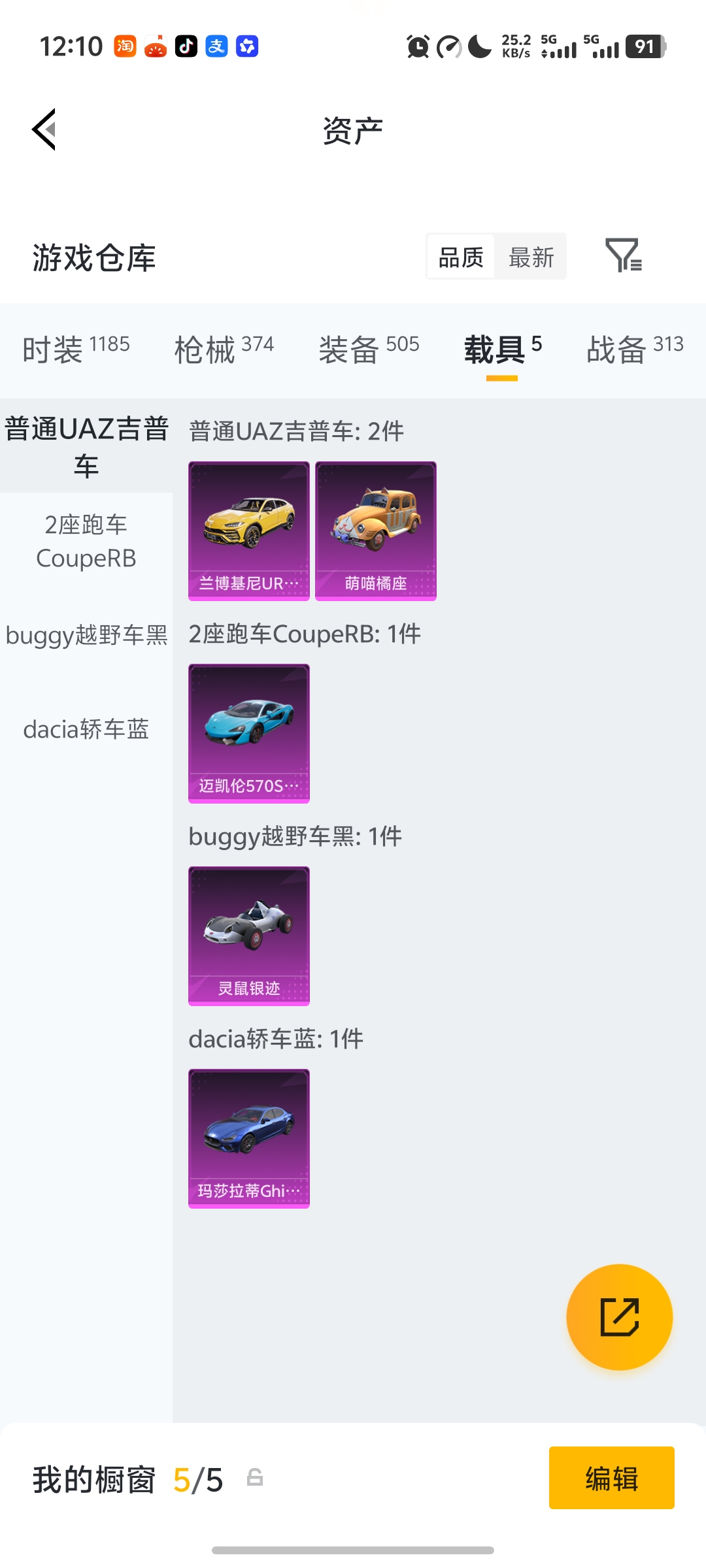Open the 淘 Taobao icon in status bar

tap(124, 46)
